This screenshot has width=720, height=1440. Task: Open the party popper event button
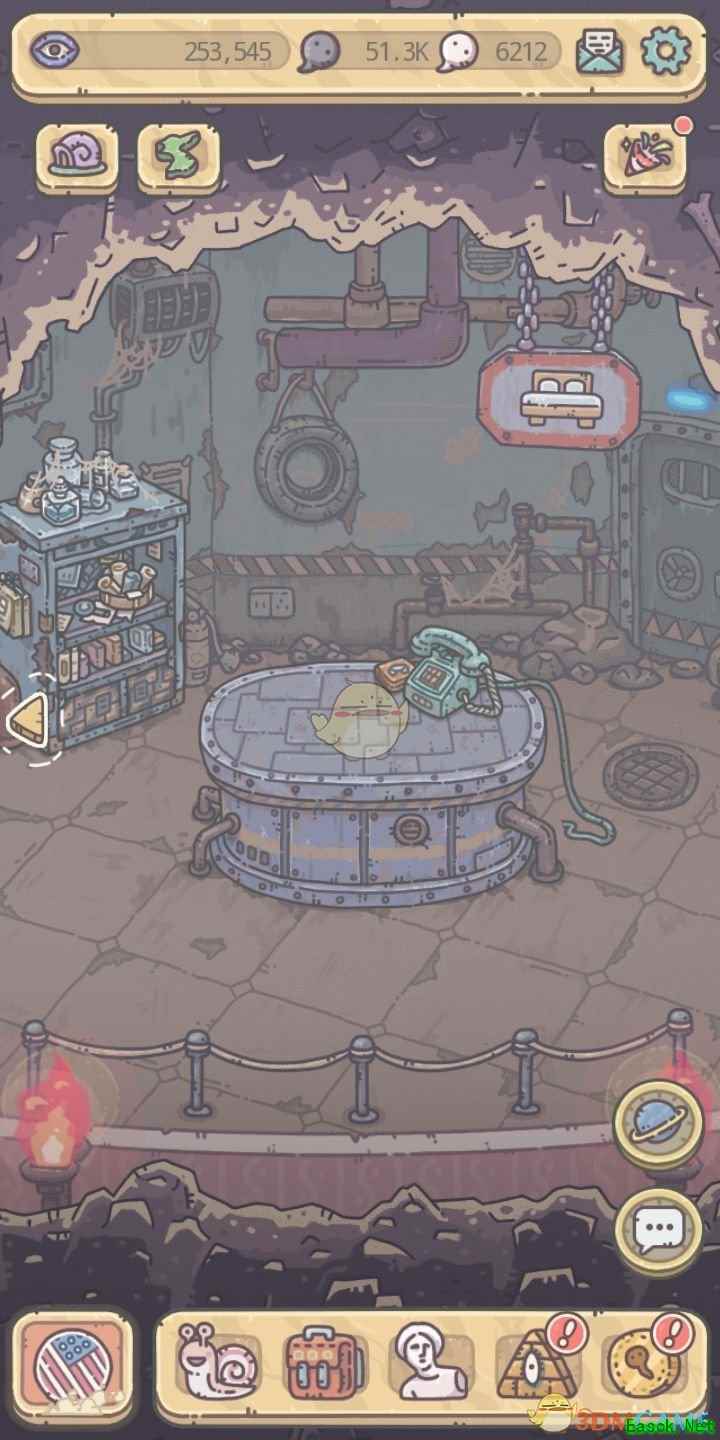click(645, 157)
